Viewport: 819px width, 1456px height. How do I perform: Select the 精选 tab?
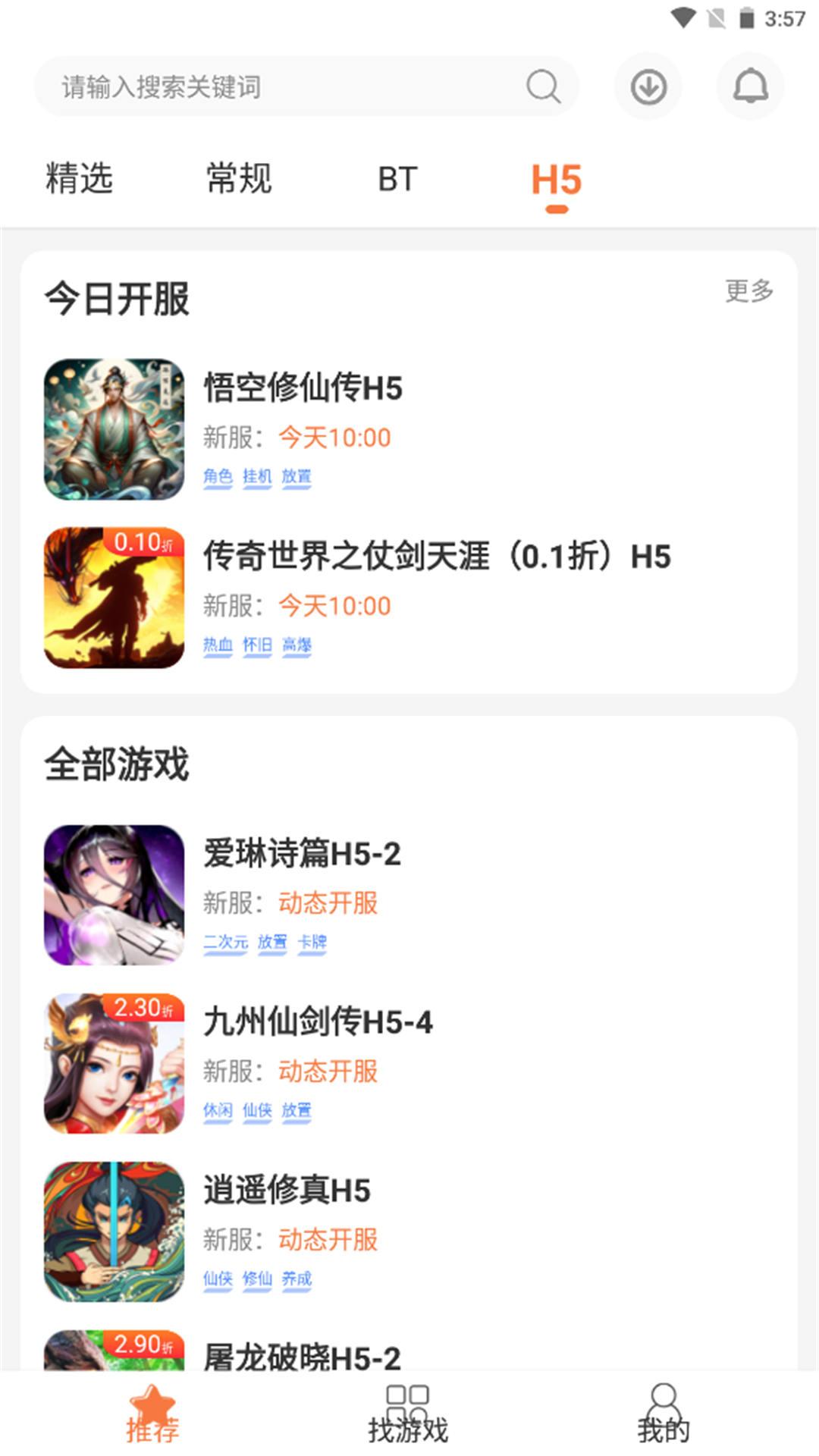point(79,179)
